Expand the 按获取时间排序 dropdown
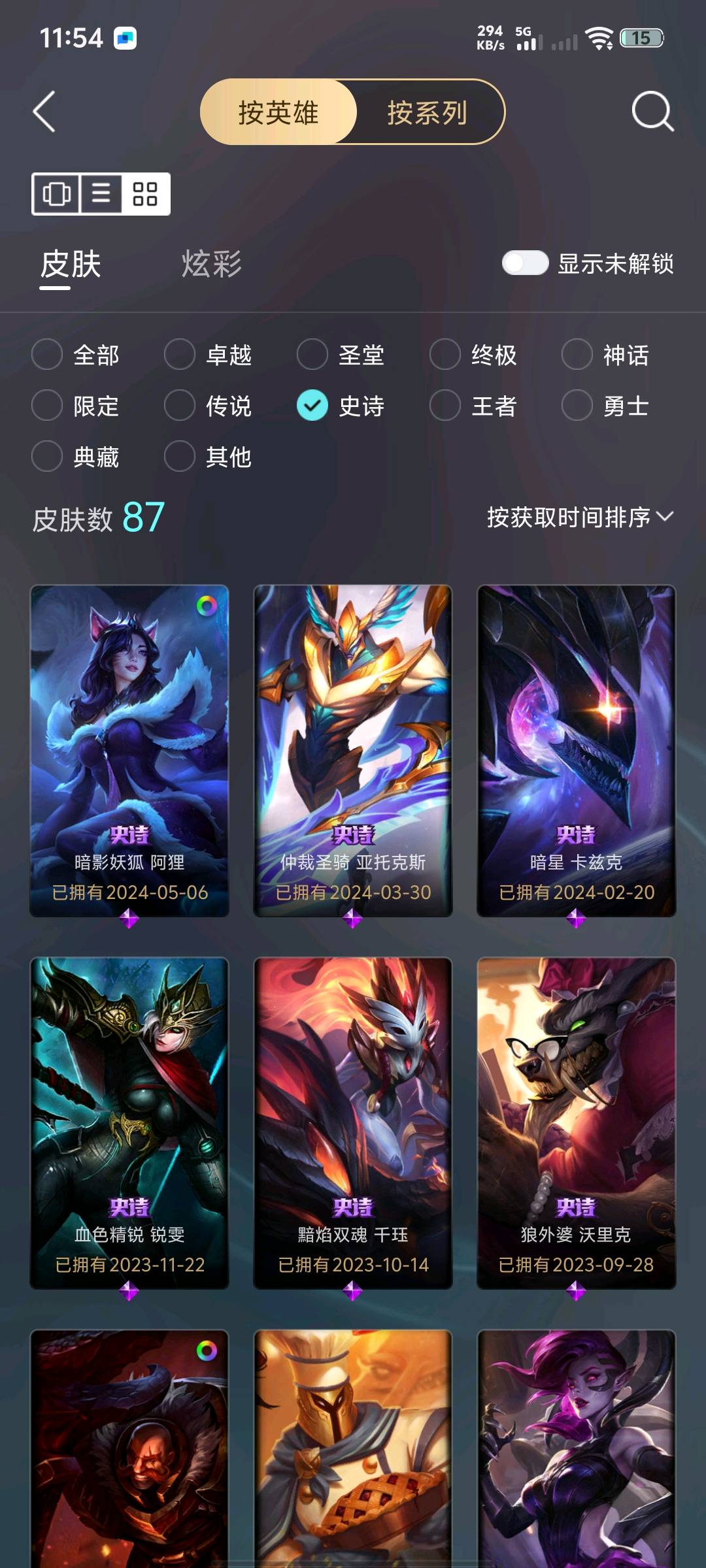 [580, 517]
